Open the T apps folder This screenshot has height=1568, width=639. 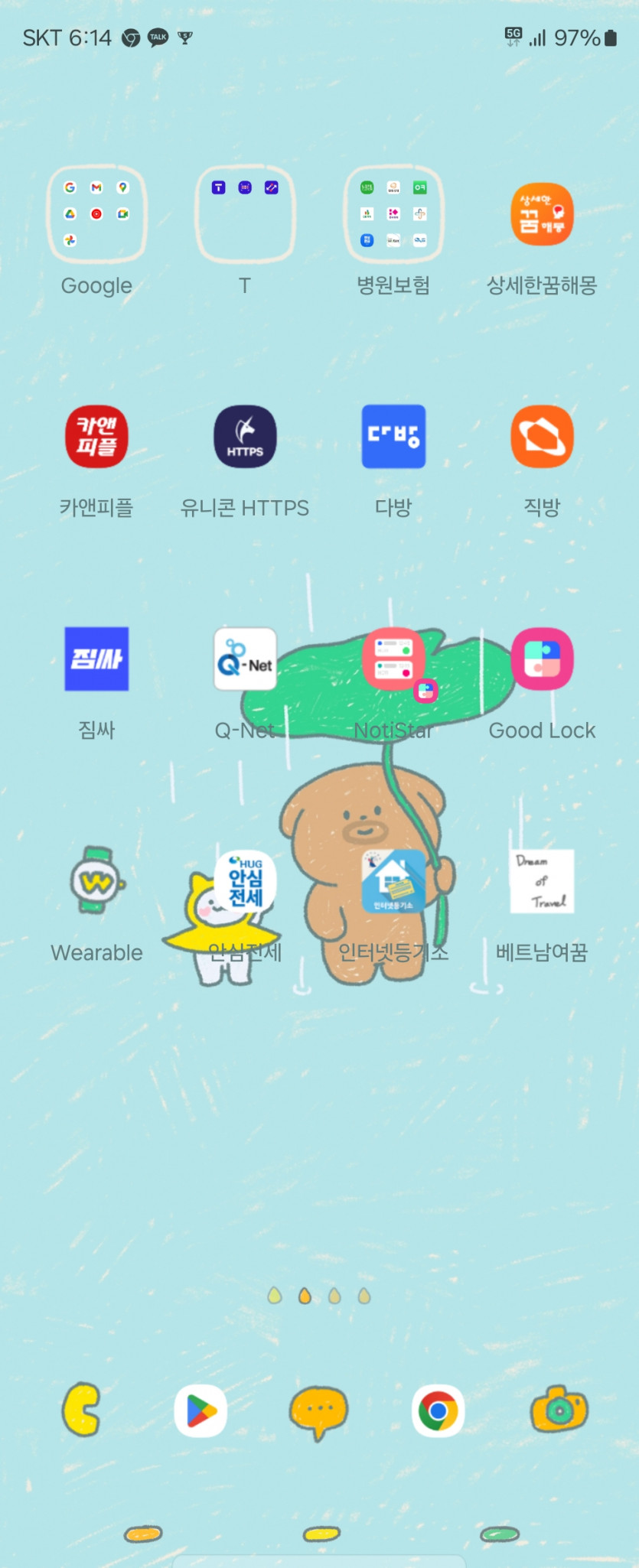point(245,215)
